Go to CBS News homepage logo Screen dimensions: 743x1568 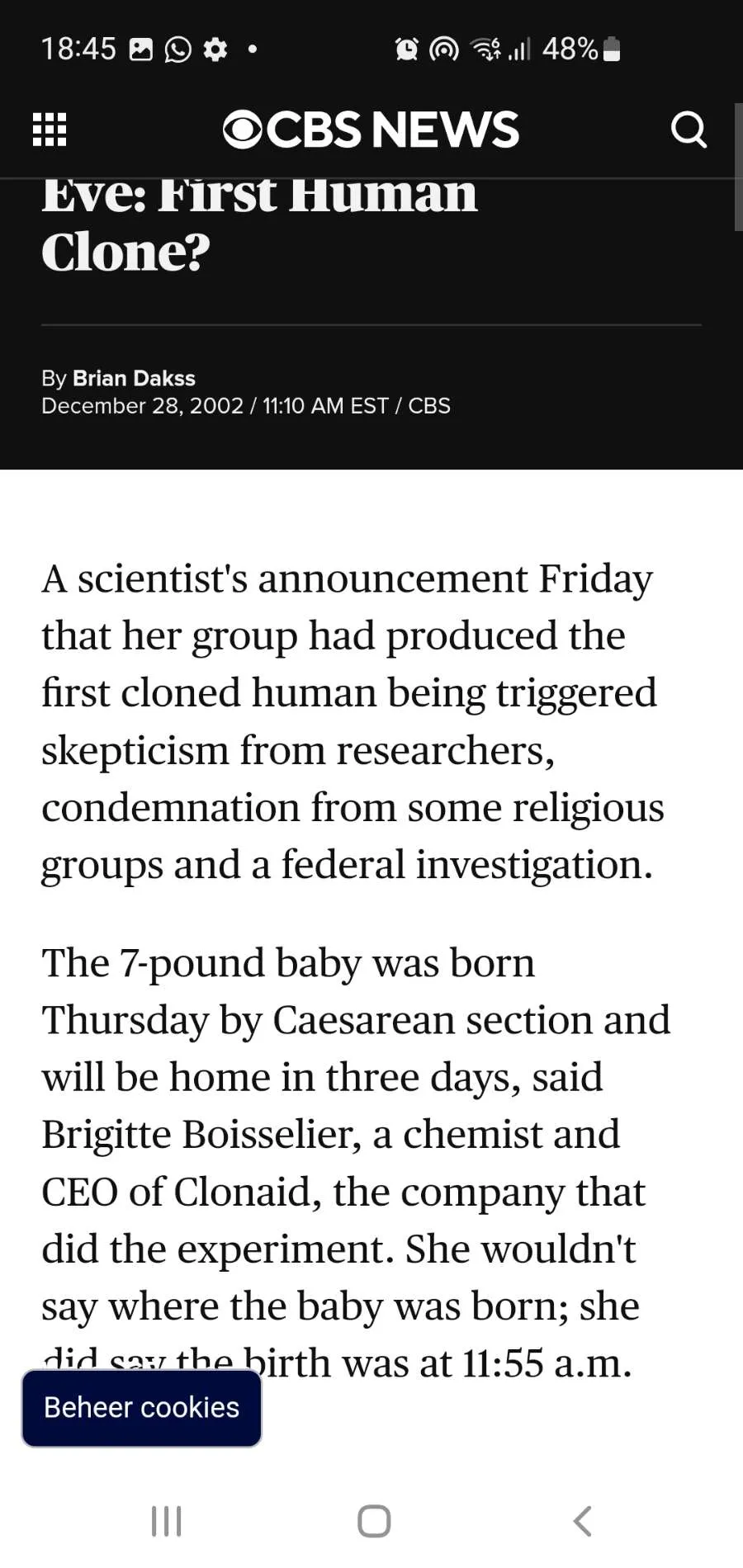pyautogui.click(x=371, y=130)
